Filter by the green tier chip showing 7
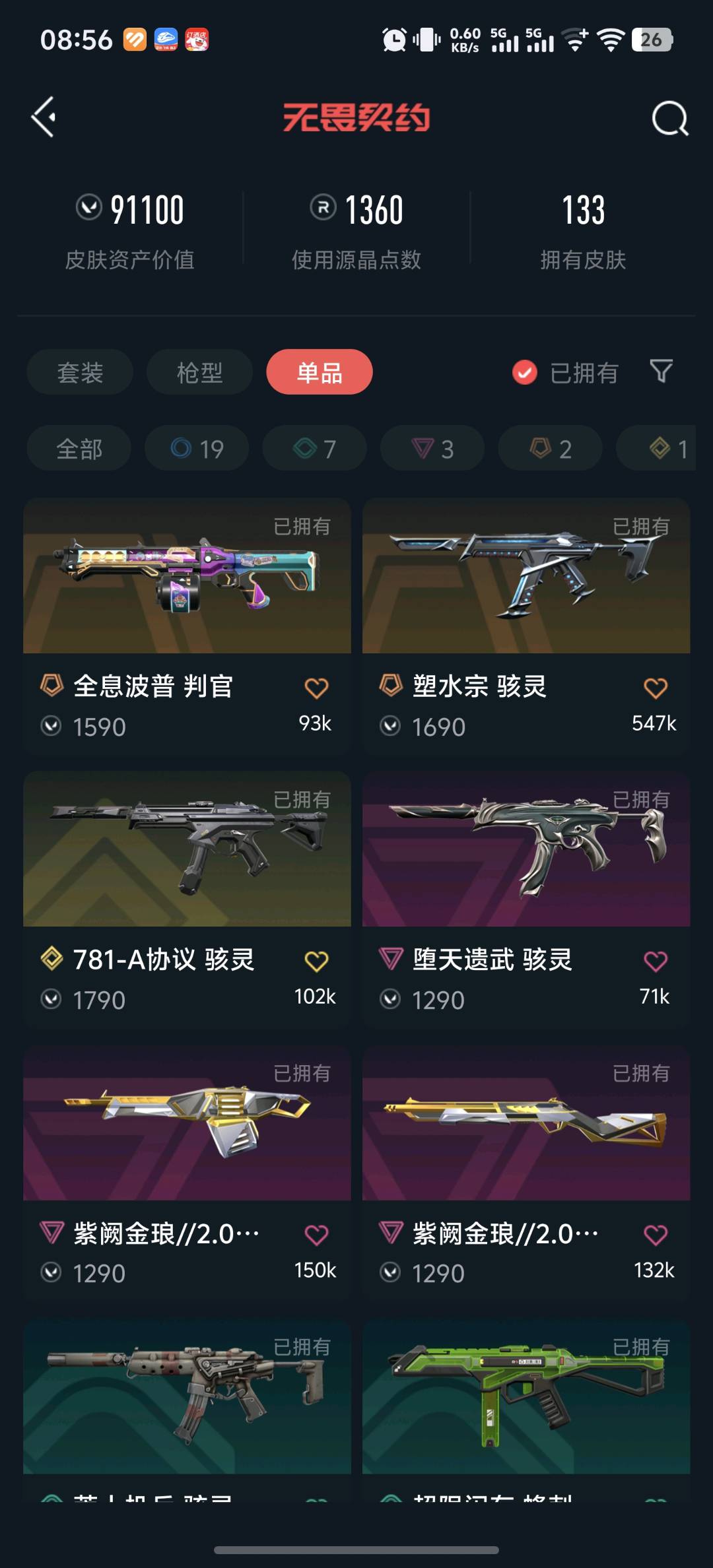The image size is (713, 1568). [314, 449]
